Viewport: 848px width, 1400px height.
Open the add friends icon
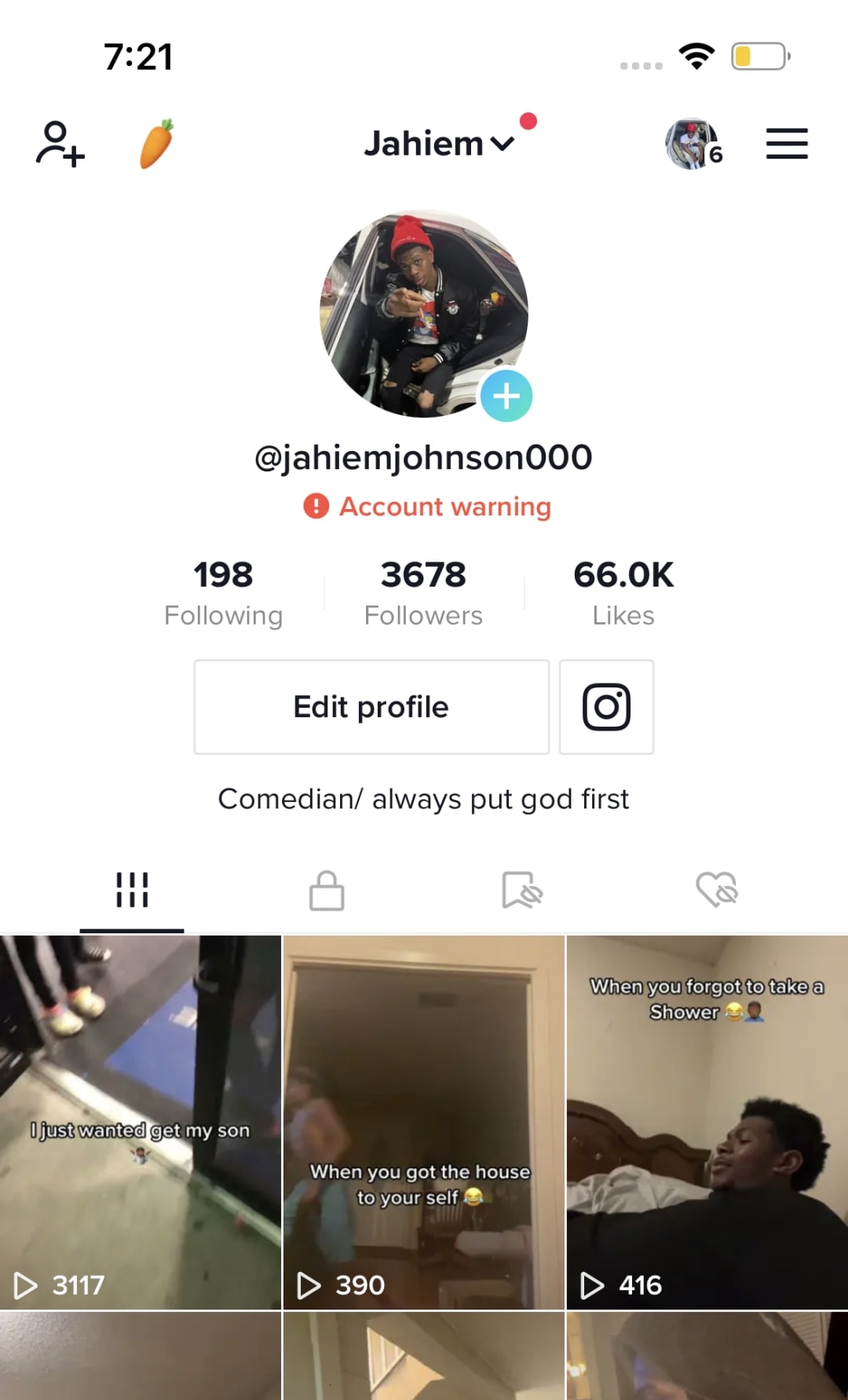(60, 144)
